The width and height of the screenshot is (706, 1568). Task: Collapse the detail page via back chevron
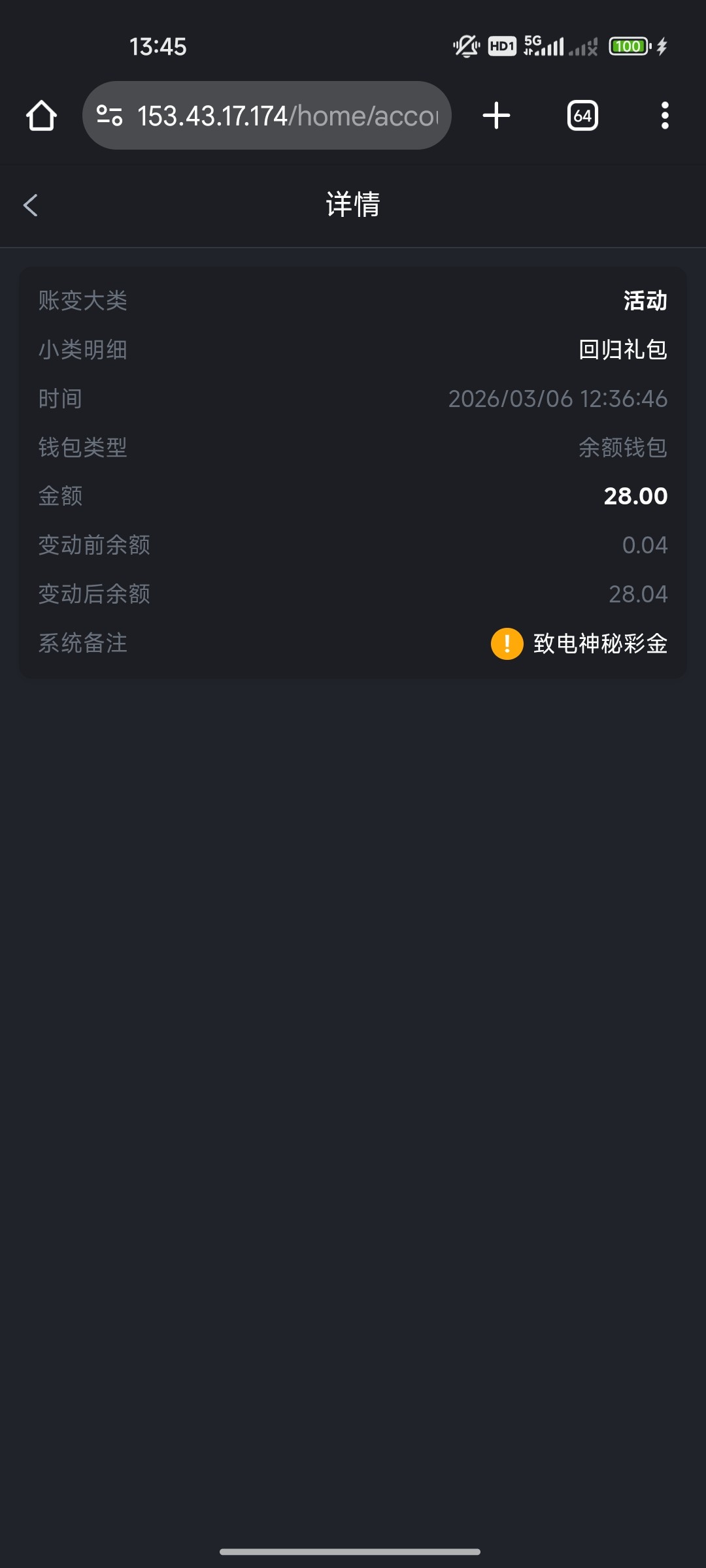click(29, 205)
